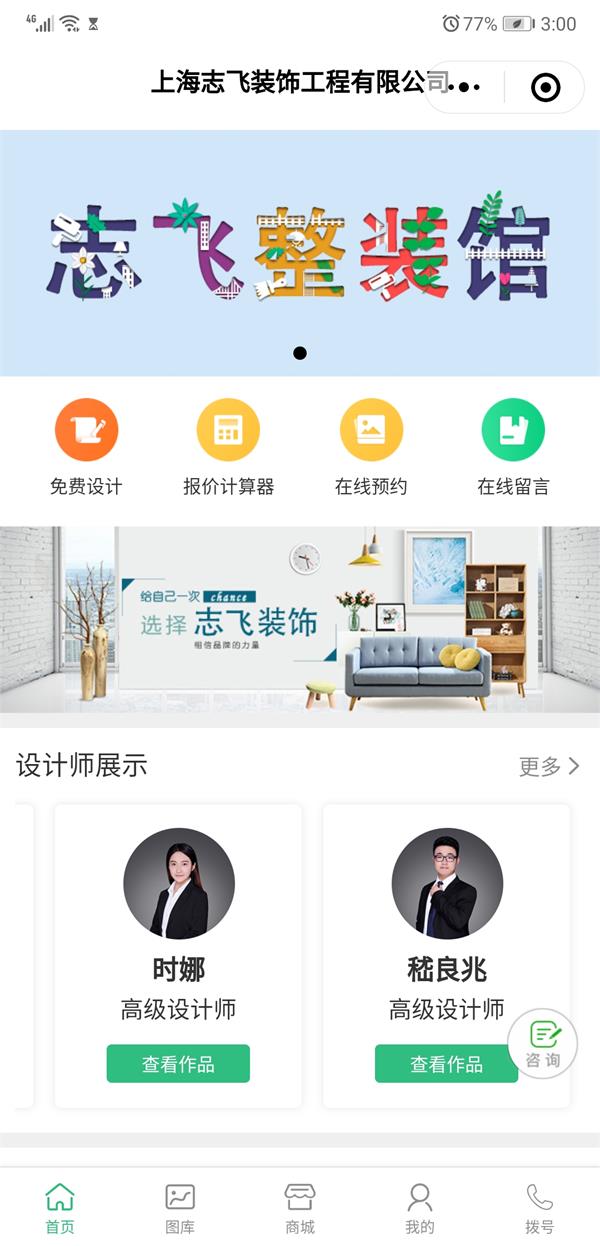View more designers via 更多
Viewport: 600px width, 1246px height.
tap(548, 766)
